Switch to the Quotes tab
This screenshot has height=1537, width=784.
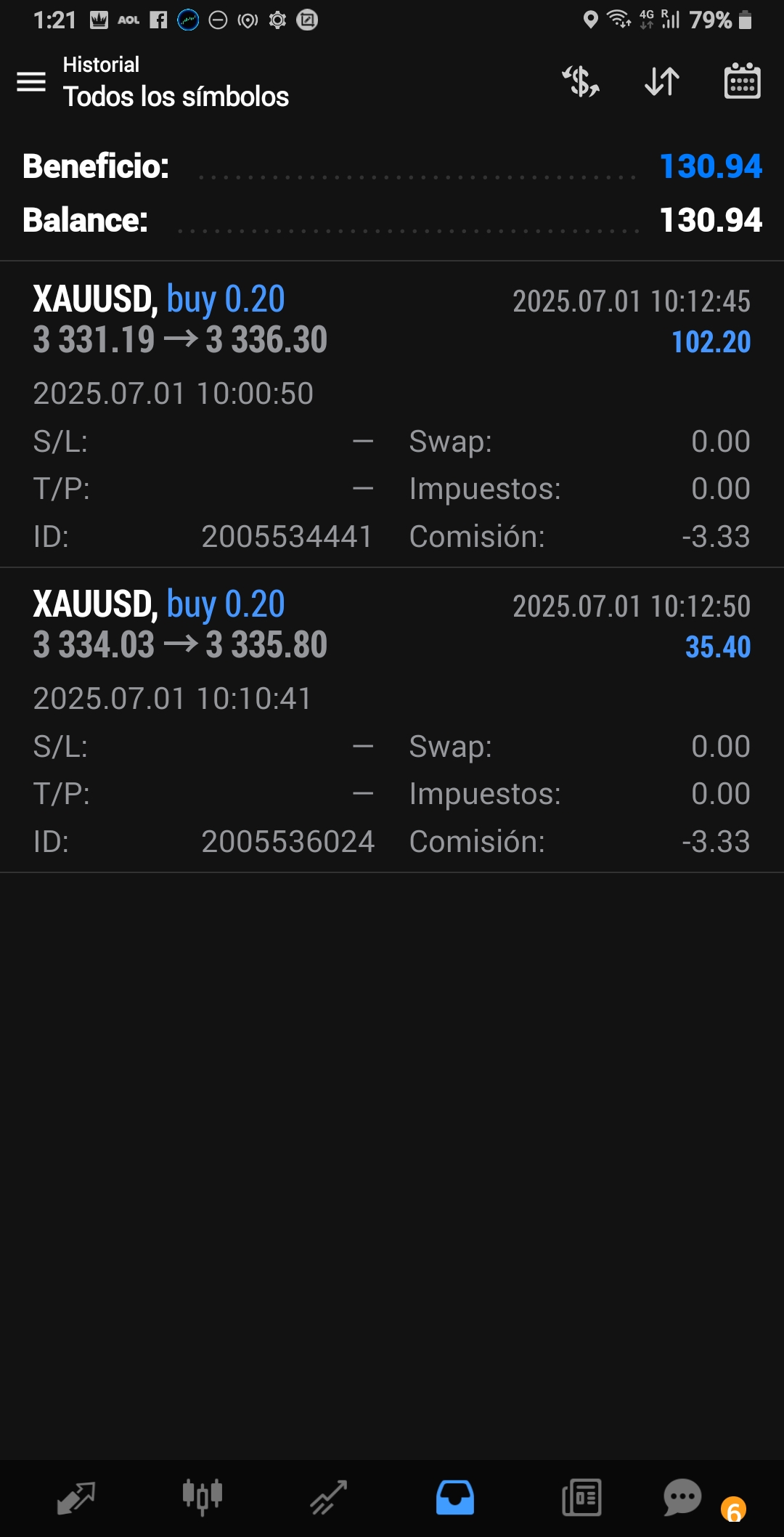click(76, 1498)
